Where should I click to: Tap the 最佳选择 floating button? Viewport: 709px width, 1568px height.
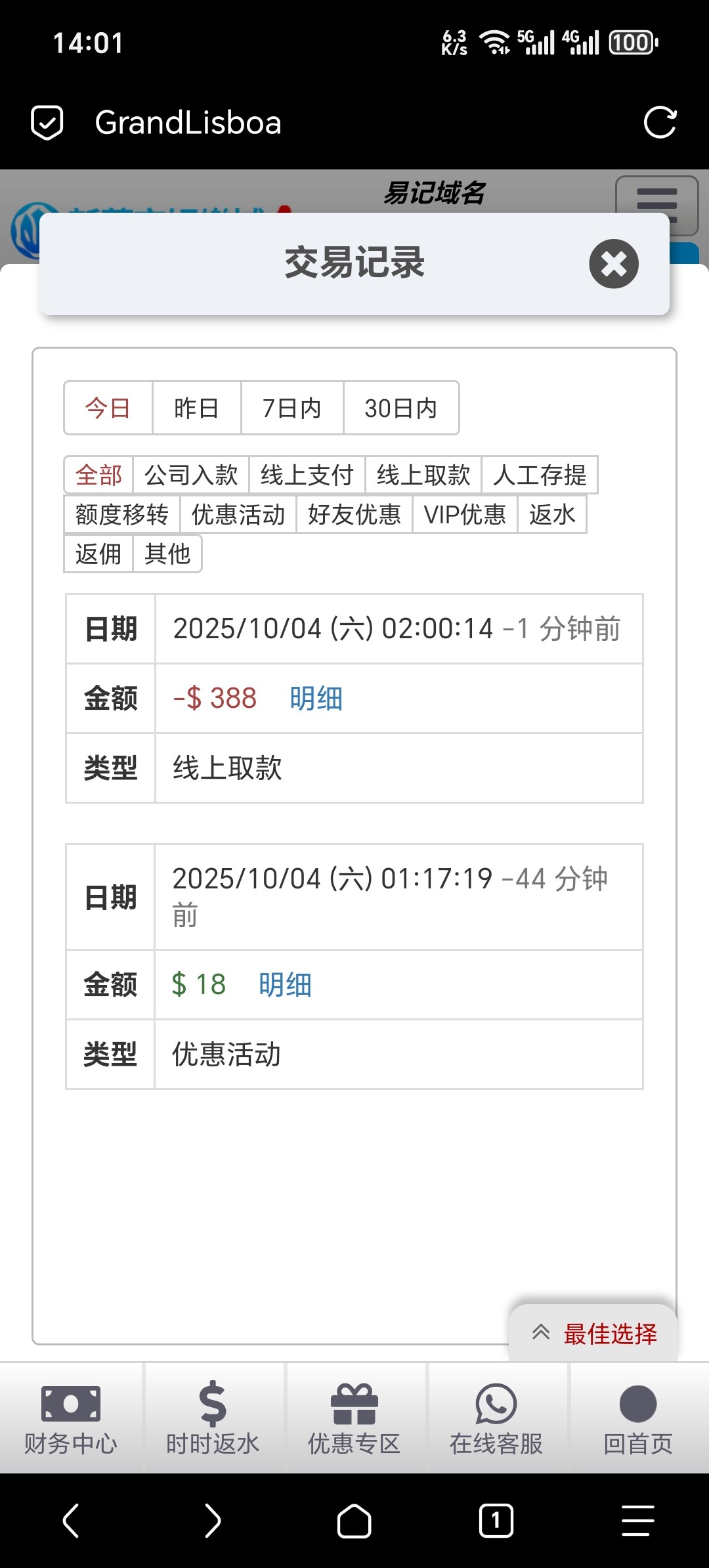click(594, 1333)
